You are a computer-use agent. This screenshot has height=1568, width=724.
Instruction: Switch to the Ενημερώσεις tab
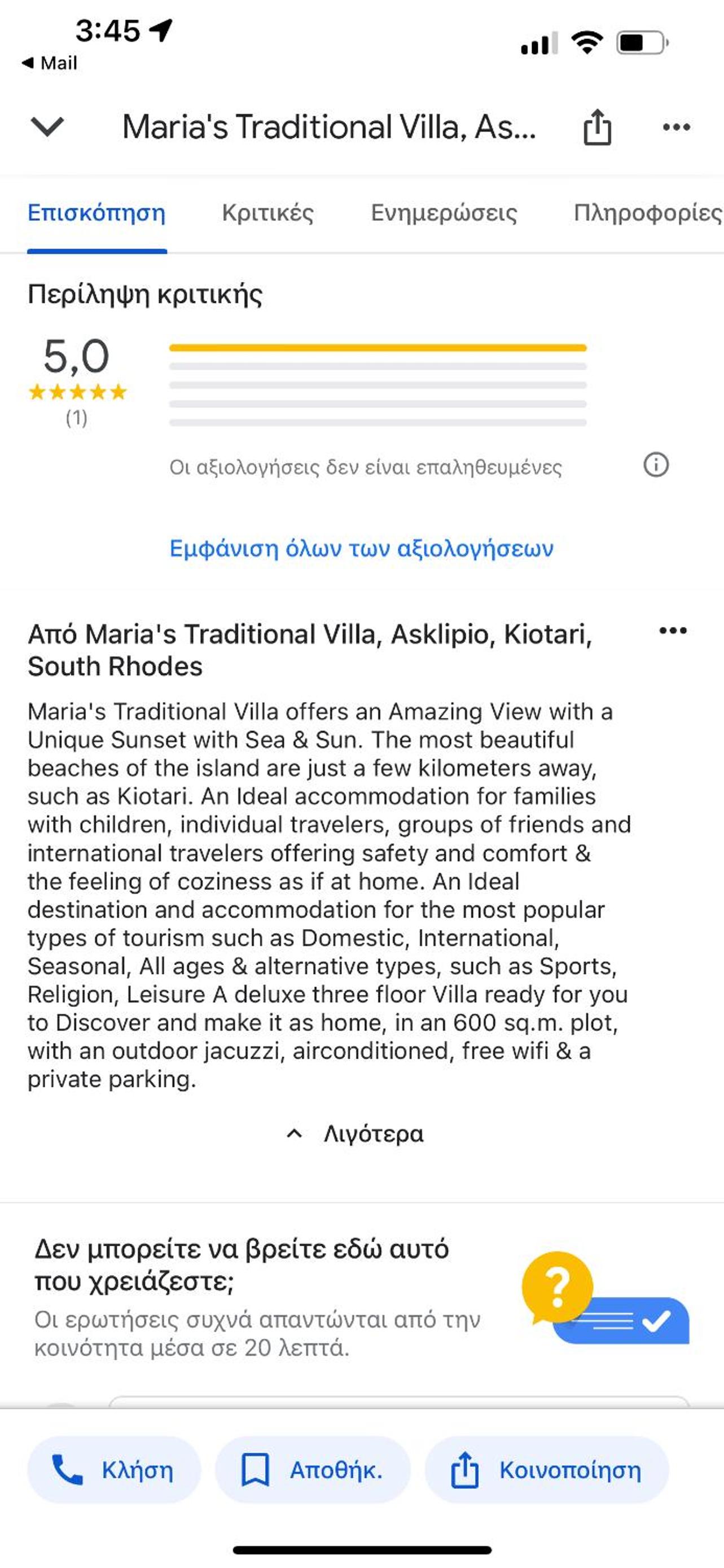[x=444, y=213]
